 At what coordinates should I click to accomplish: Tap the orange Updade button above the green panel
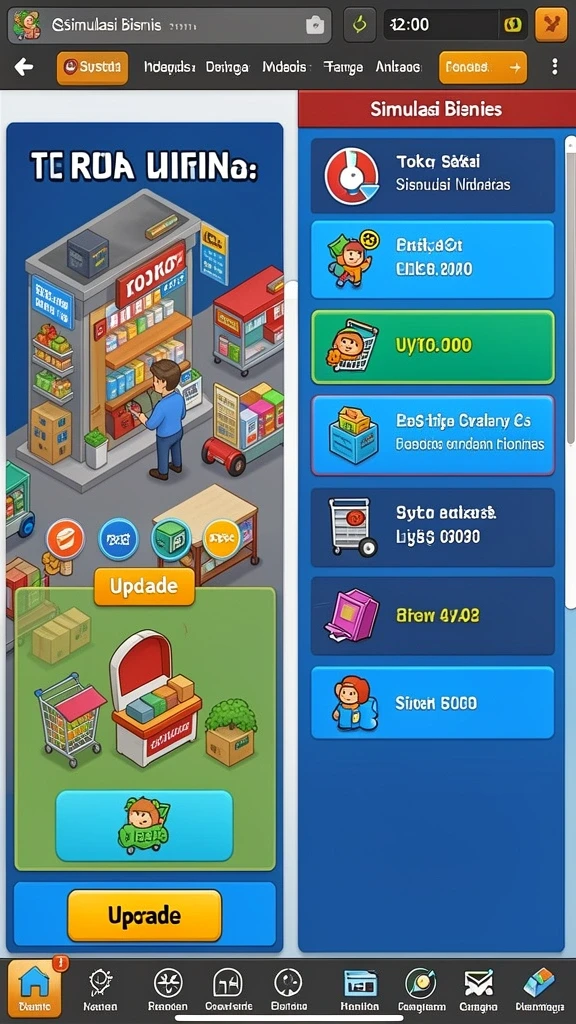pyautogui.click(x=144, y=586)
